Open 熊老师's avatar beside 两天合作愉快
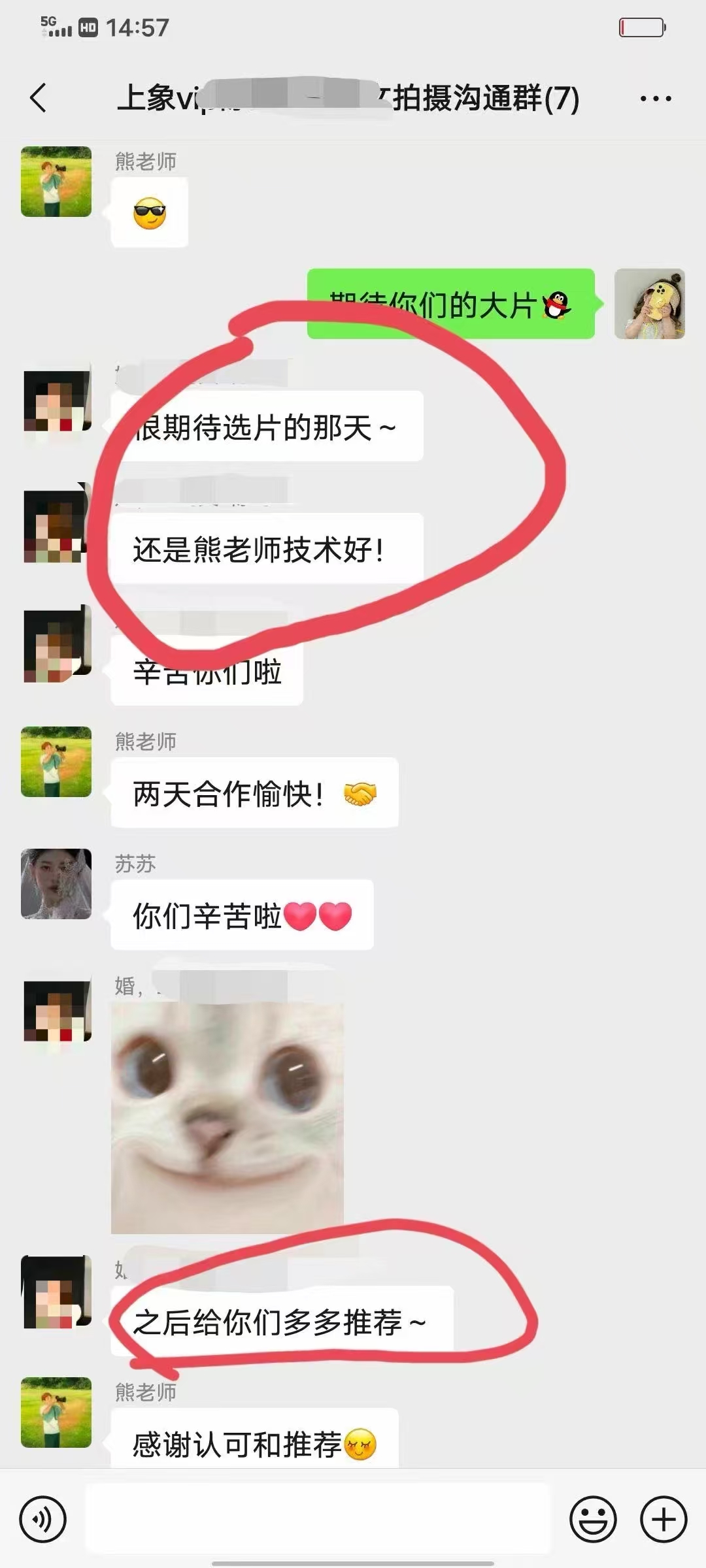706x1568 pixels. tap(56, 762)
